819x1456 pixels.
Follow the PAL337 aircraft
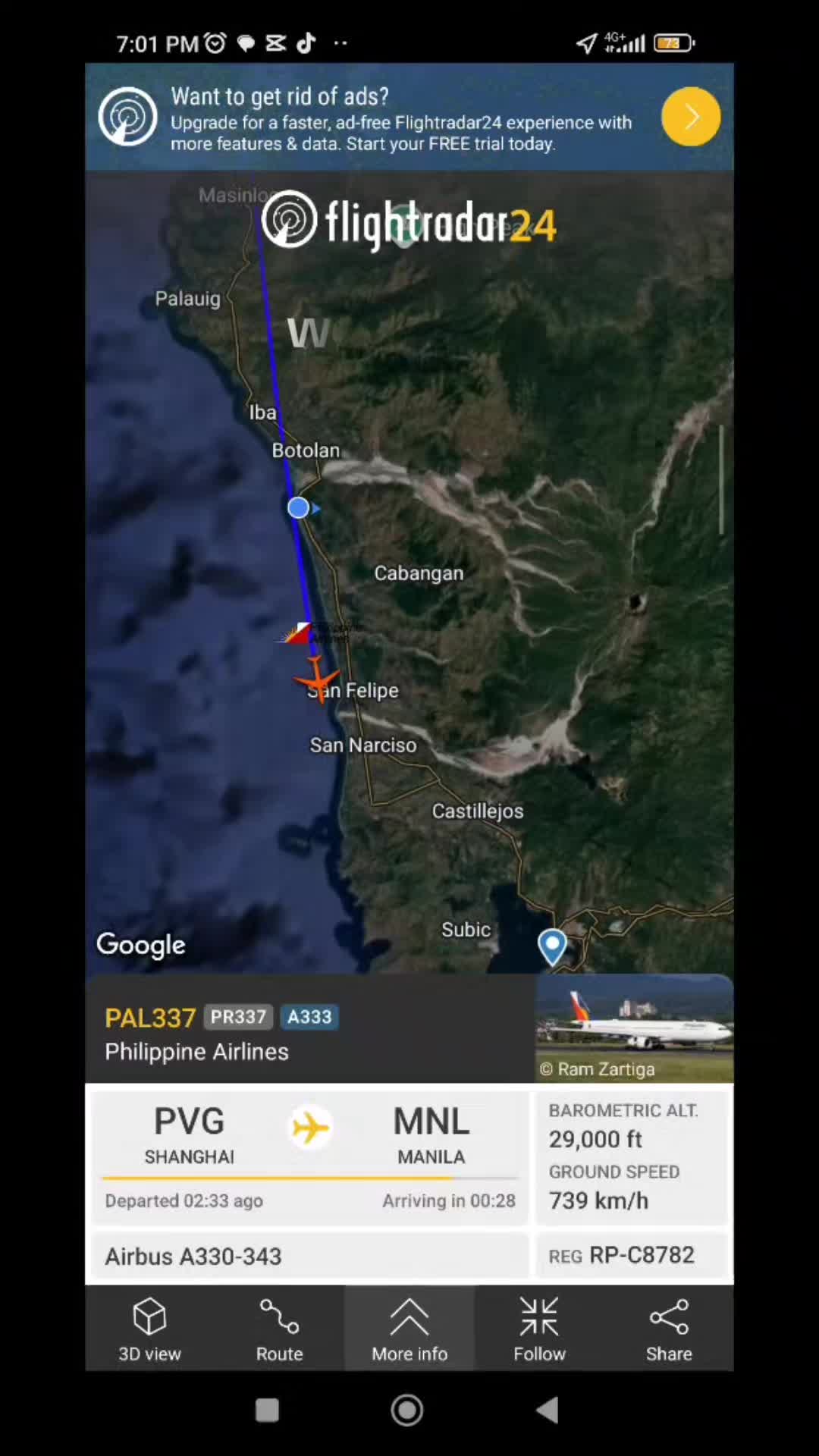pos(539,1329)
